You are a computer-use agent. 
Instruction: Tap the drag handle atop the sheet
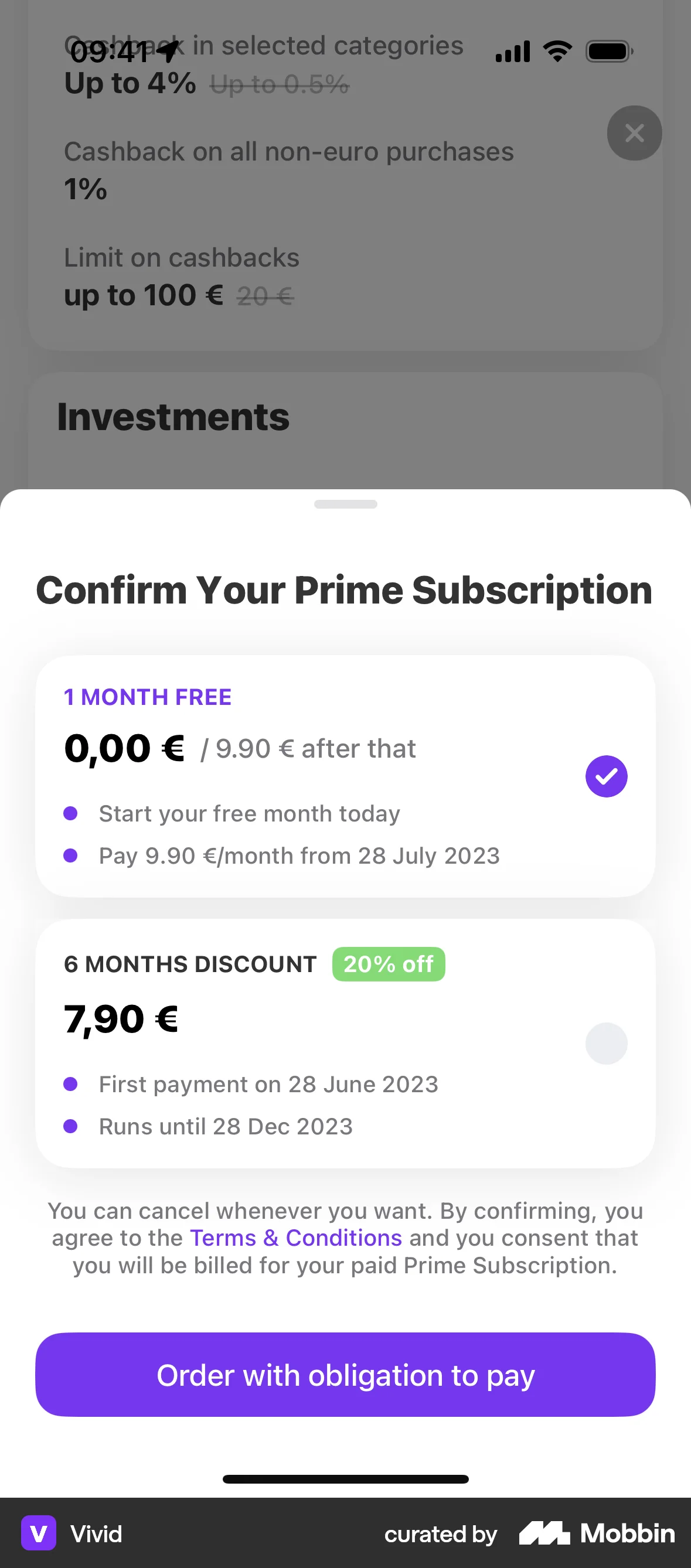click(345, 504)
